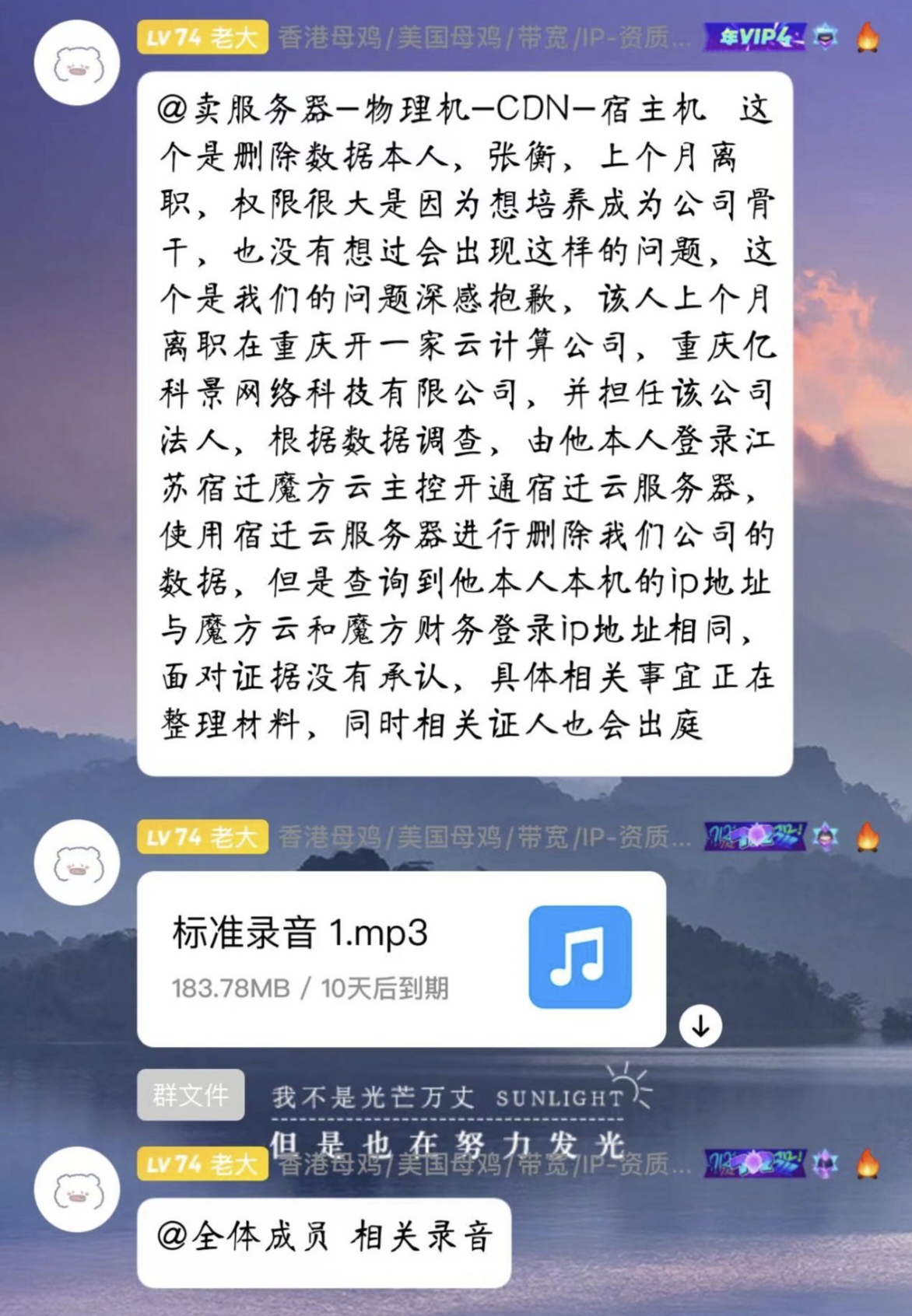Open avatar of the top message sender
Viewport: 912px width, 1316px height.
77,63
